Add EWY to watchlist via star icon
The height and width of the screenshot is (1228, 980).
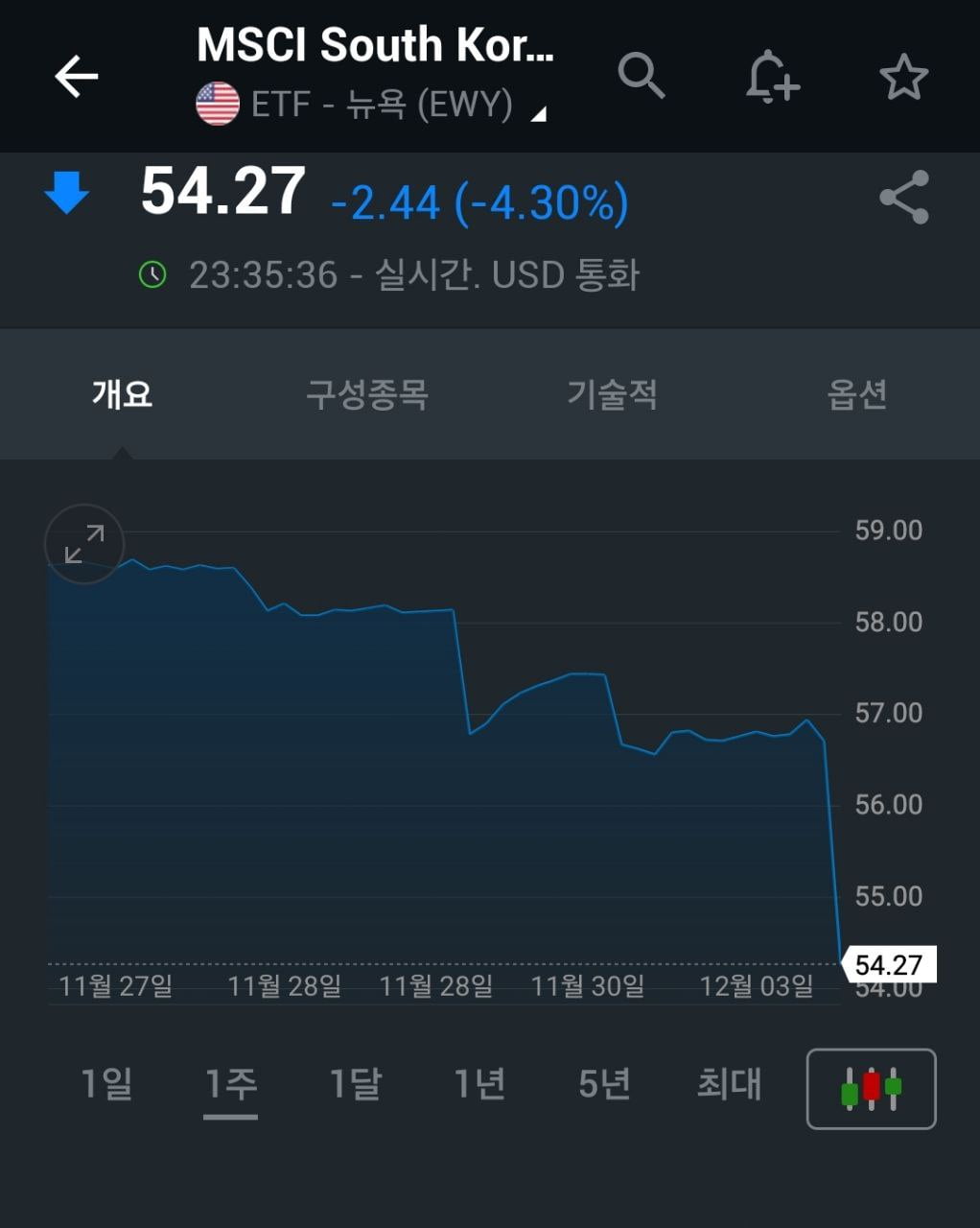pos(902,77)
